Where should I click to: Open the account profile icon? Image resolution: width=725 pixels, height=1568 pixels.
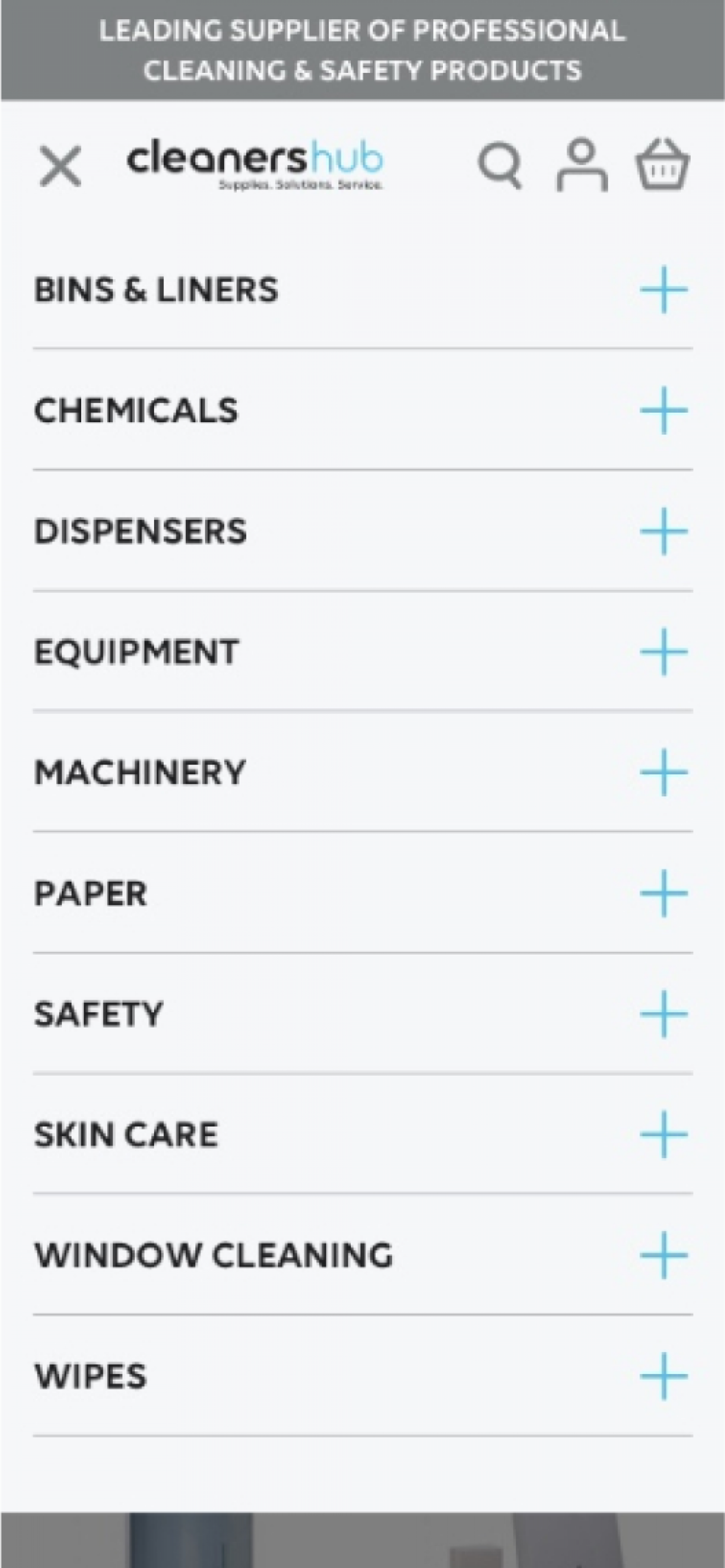[x=582, y=166]
